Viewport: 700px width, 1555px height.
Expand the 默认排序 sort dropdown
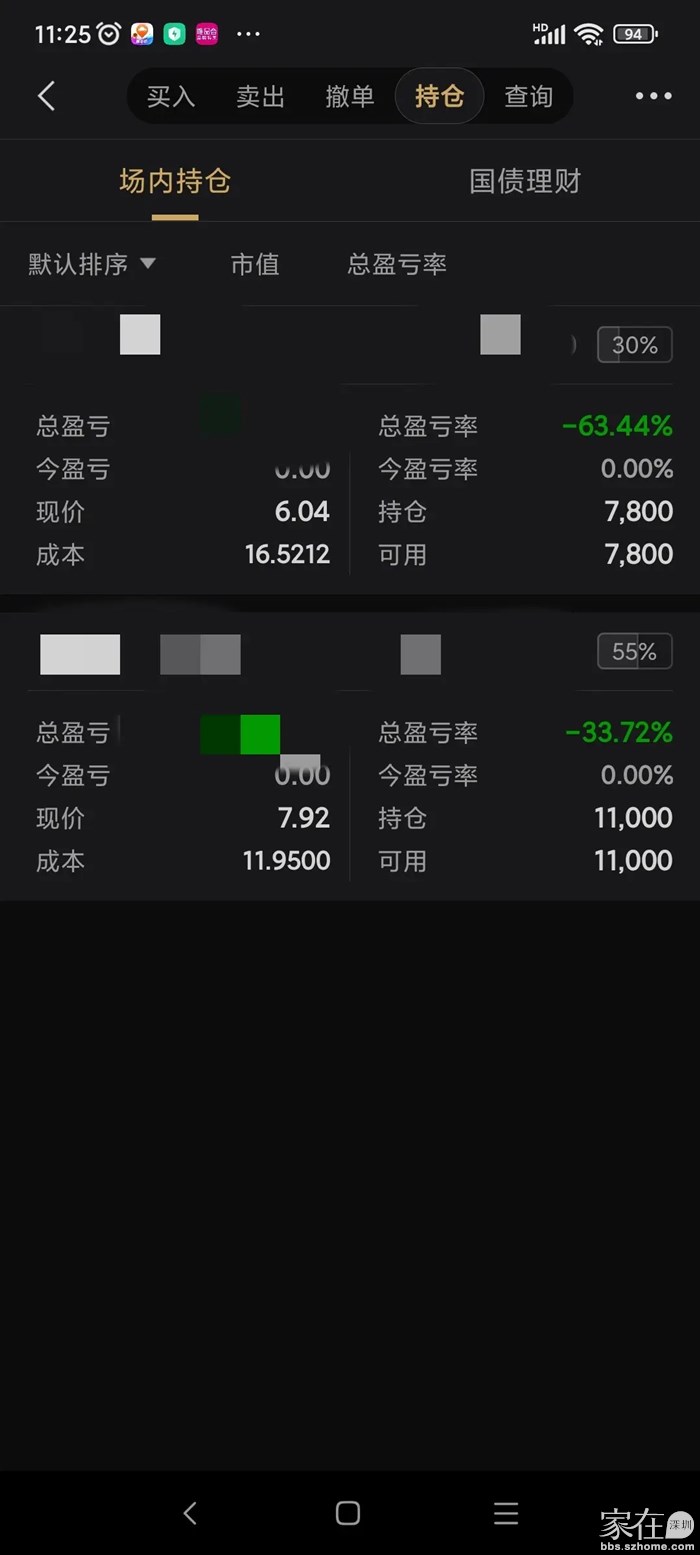pyautogui.click(x=92, y=264)
